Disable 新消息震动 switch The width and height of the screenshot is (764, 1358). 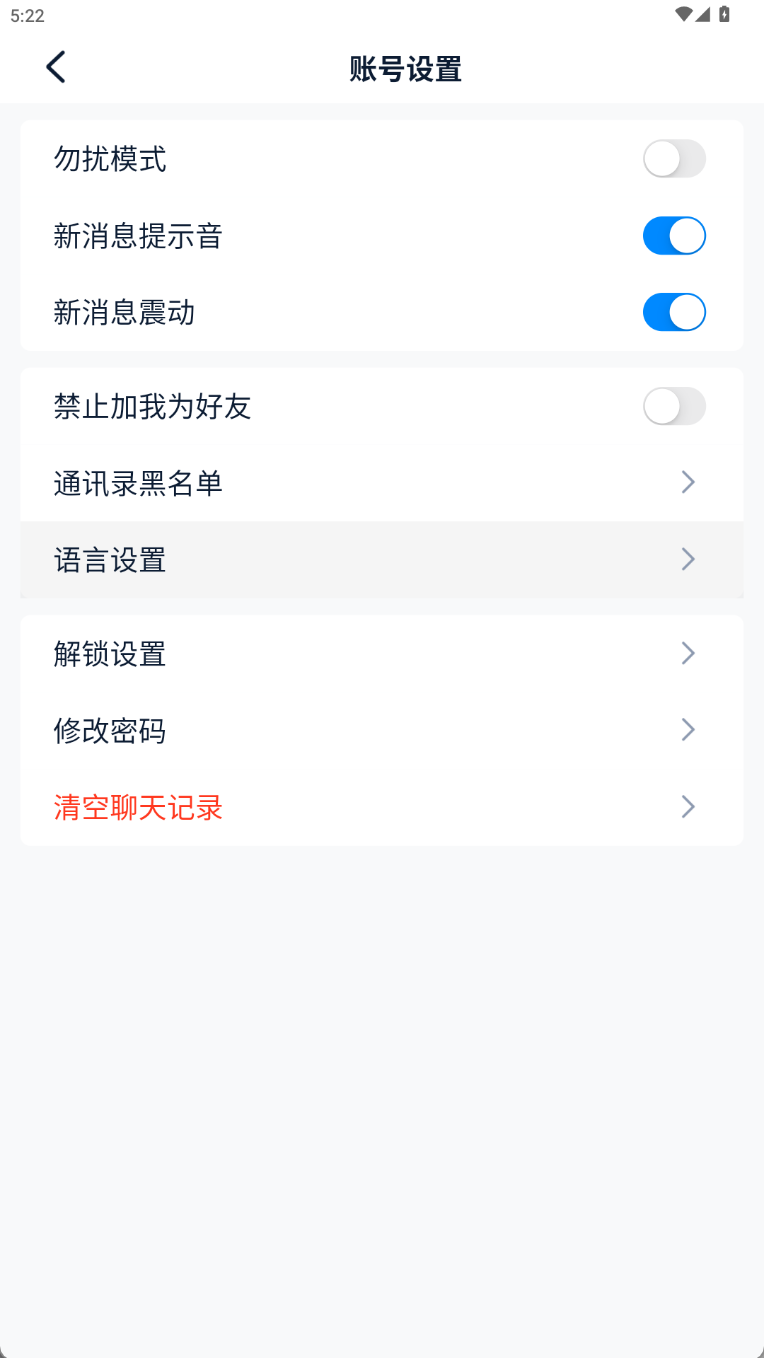click(x=674, y=312)
